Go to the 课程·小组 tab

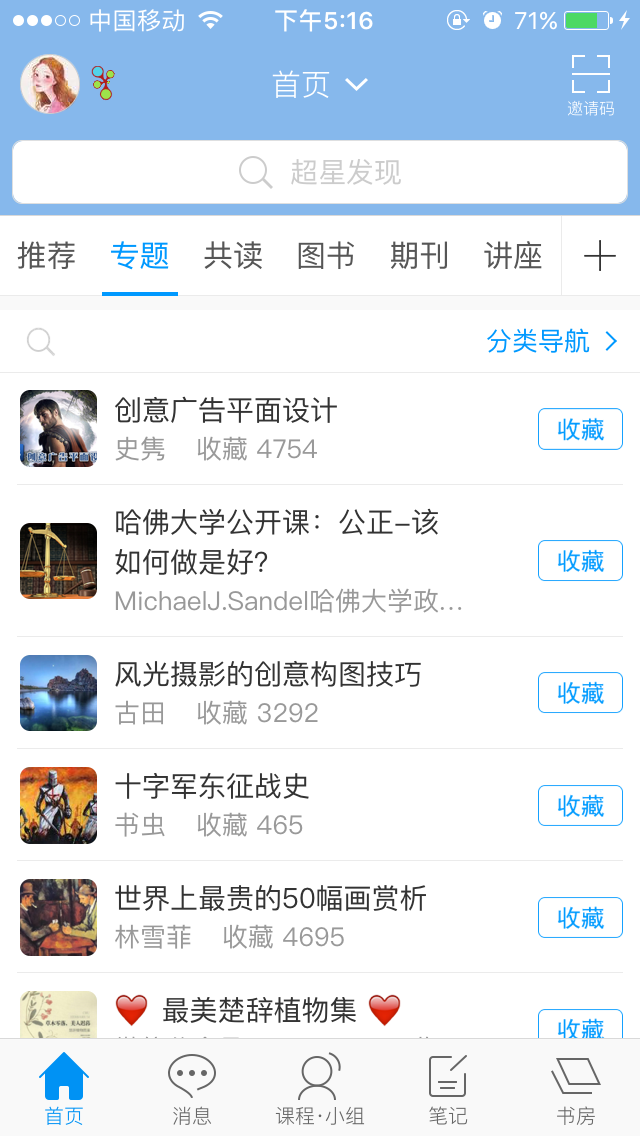coord(320,1089)
